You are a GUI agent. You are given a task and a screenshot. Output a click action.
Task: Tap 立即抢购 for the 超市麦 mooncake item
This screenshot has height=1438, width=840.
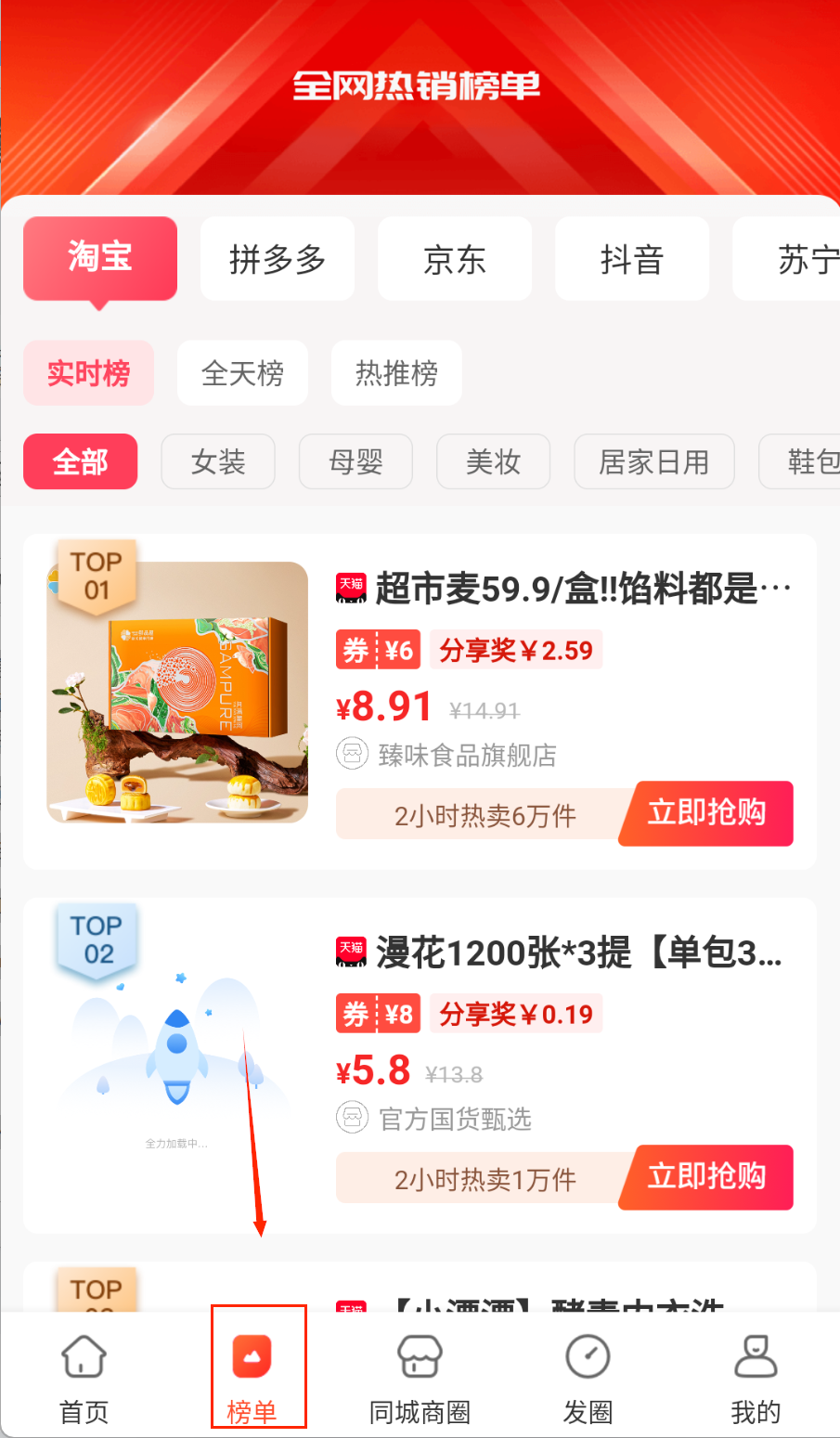click(706, 813)
